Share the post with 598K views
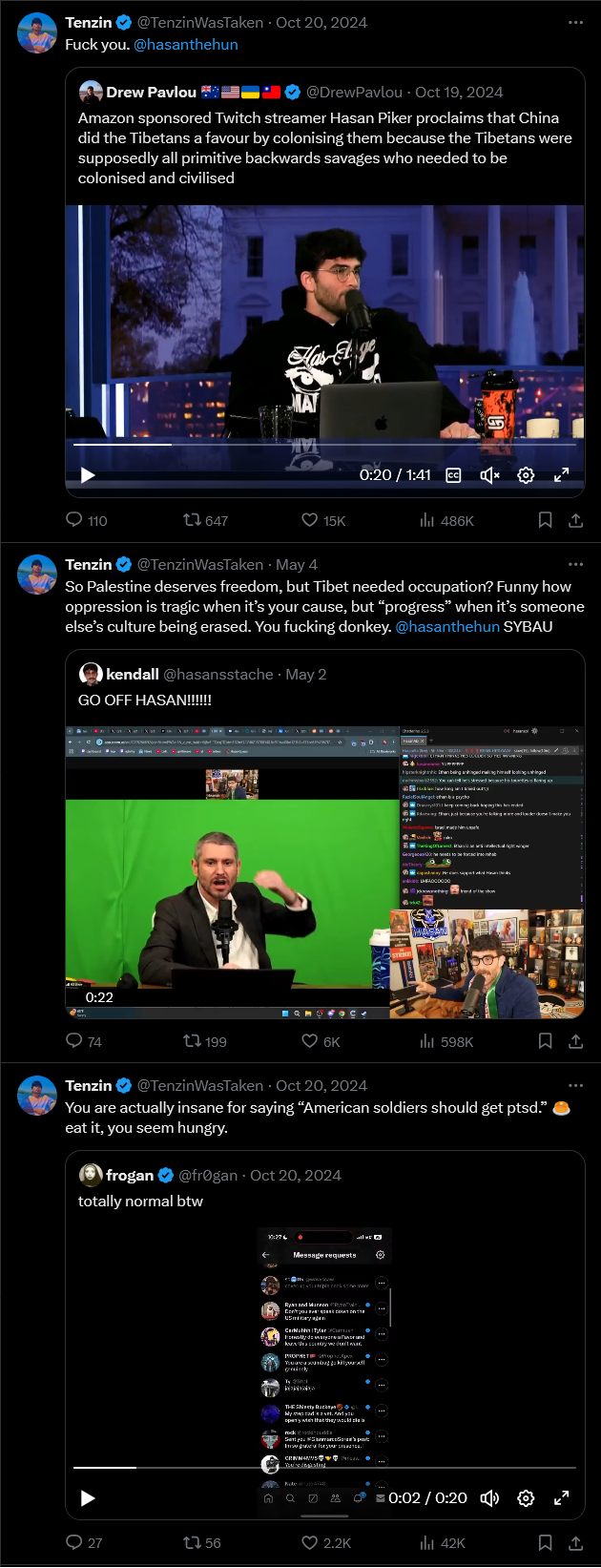Screen dimensions: 601x1568 [x=575, y=1041]
